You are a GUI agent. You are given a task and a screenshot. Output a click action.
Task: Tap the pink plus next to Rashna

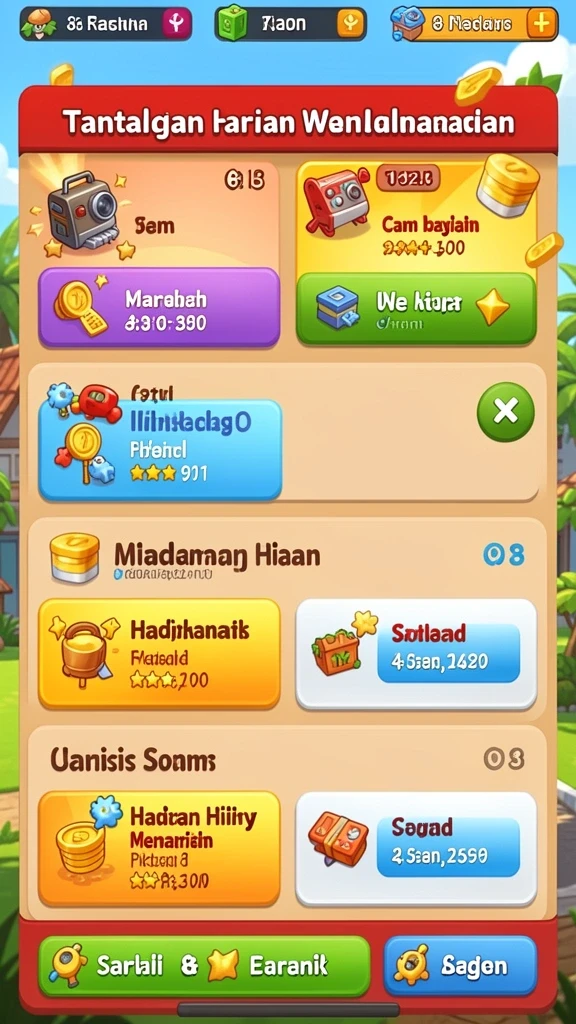tap(174, 24)
